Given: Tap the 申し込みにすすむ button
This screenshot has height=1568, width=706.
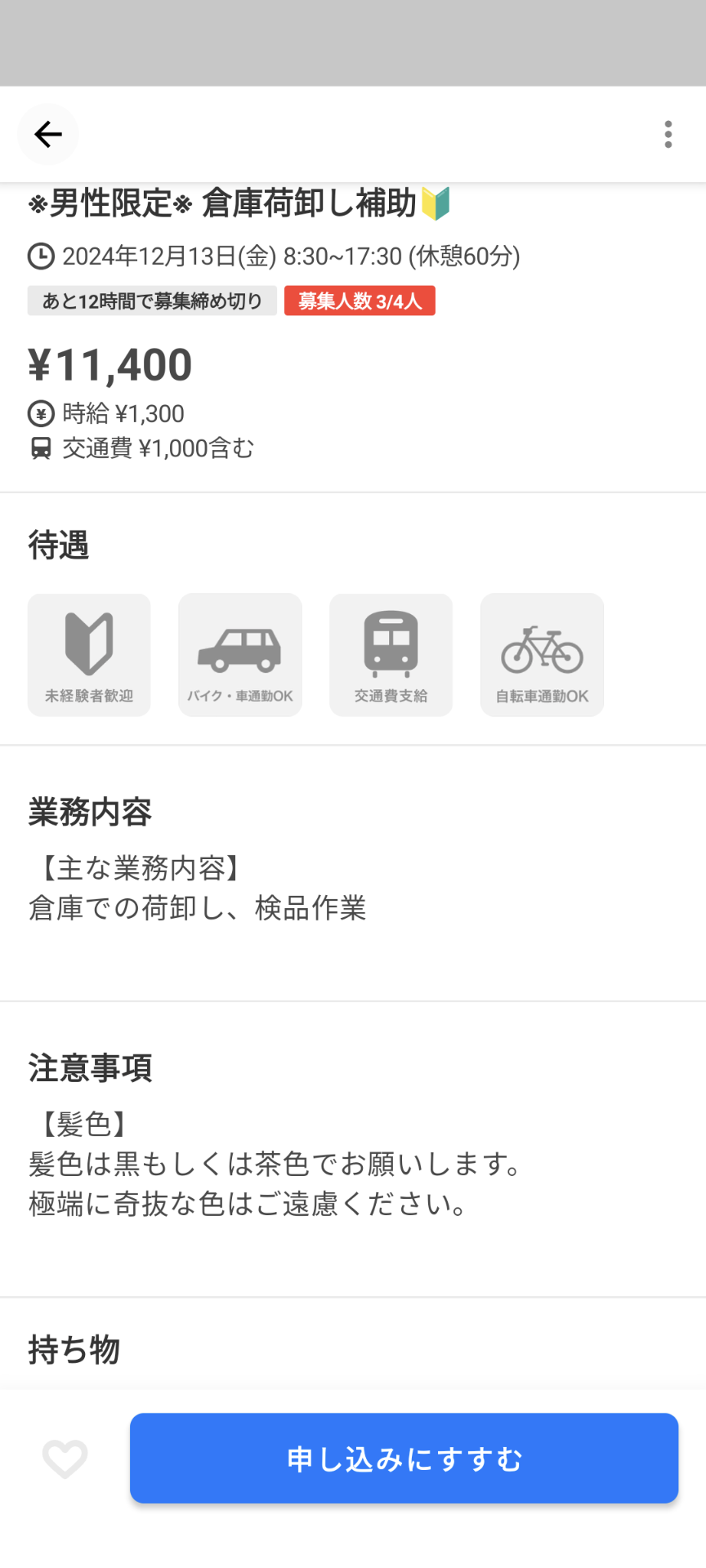Looking at the screenshot, I should tap(404, 1458).
